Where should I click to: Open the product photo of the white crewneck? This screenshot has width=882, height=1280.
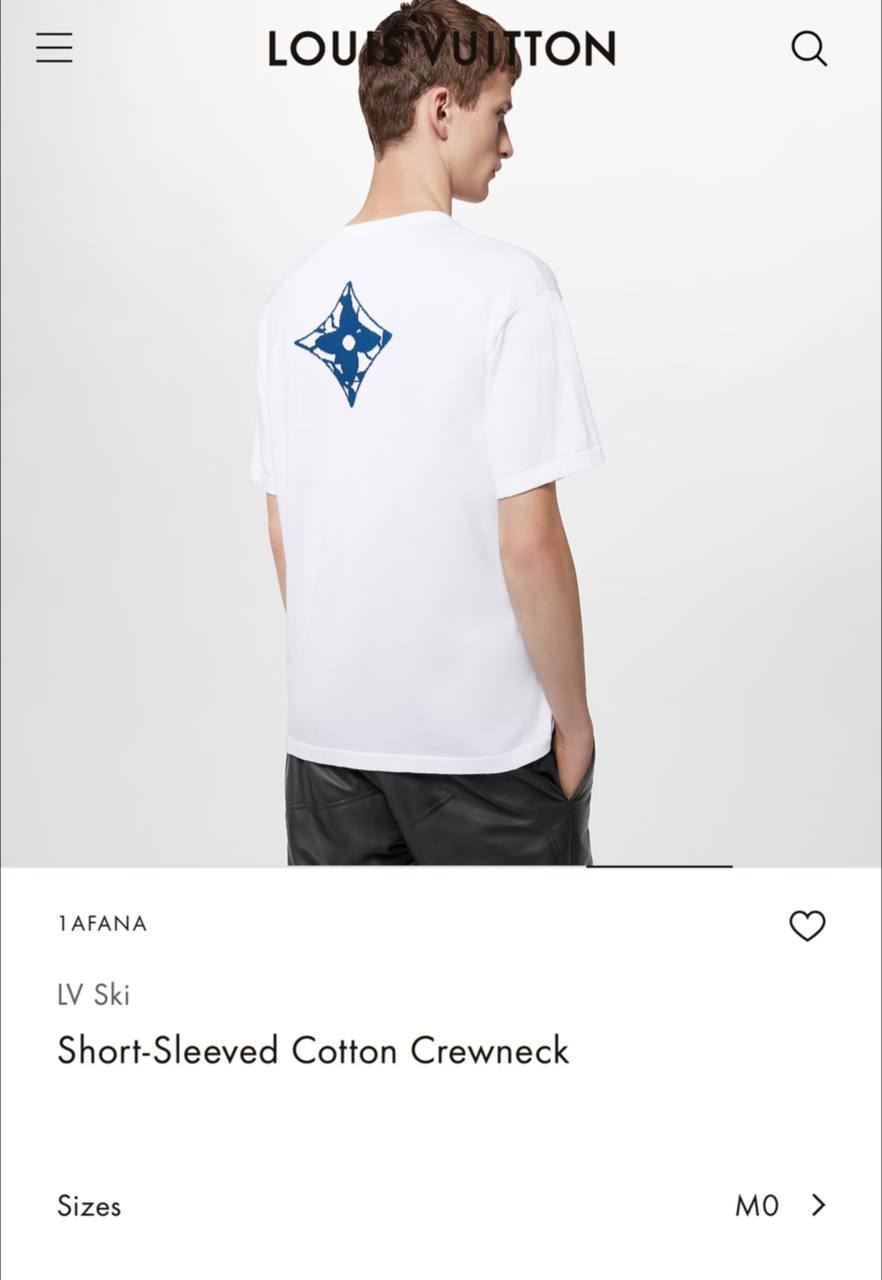pyautogui.click(x=441, y=433)
